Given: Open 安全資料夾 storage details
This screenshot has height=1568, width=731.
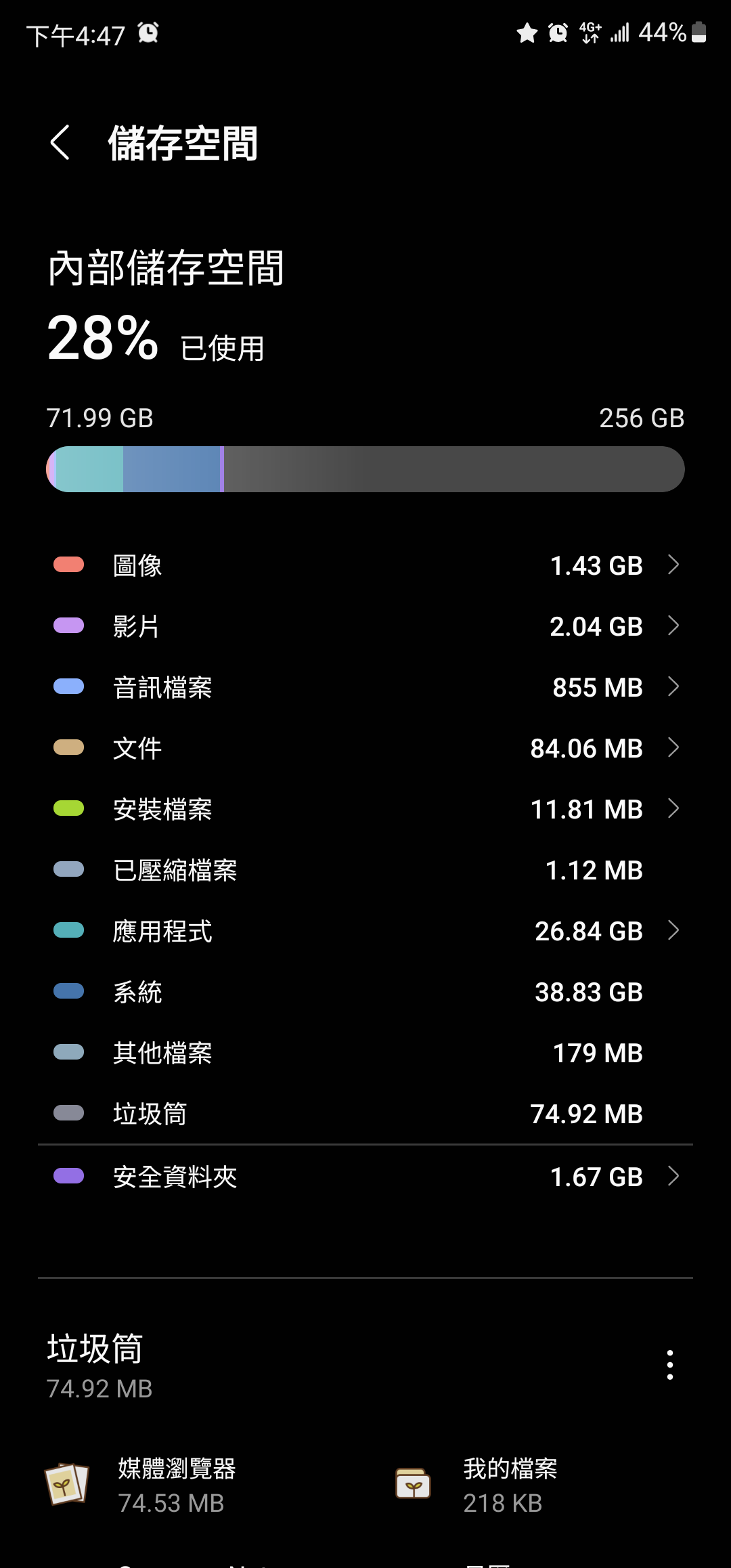Looking at the screenshot, I should pyautogui.click(x=365, y=1177).
